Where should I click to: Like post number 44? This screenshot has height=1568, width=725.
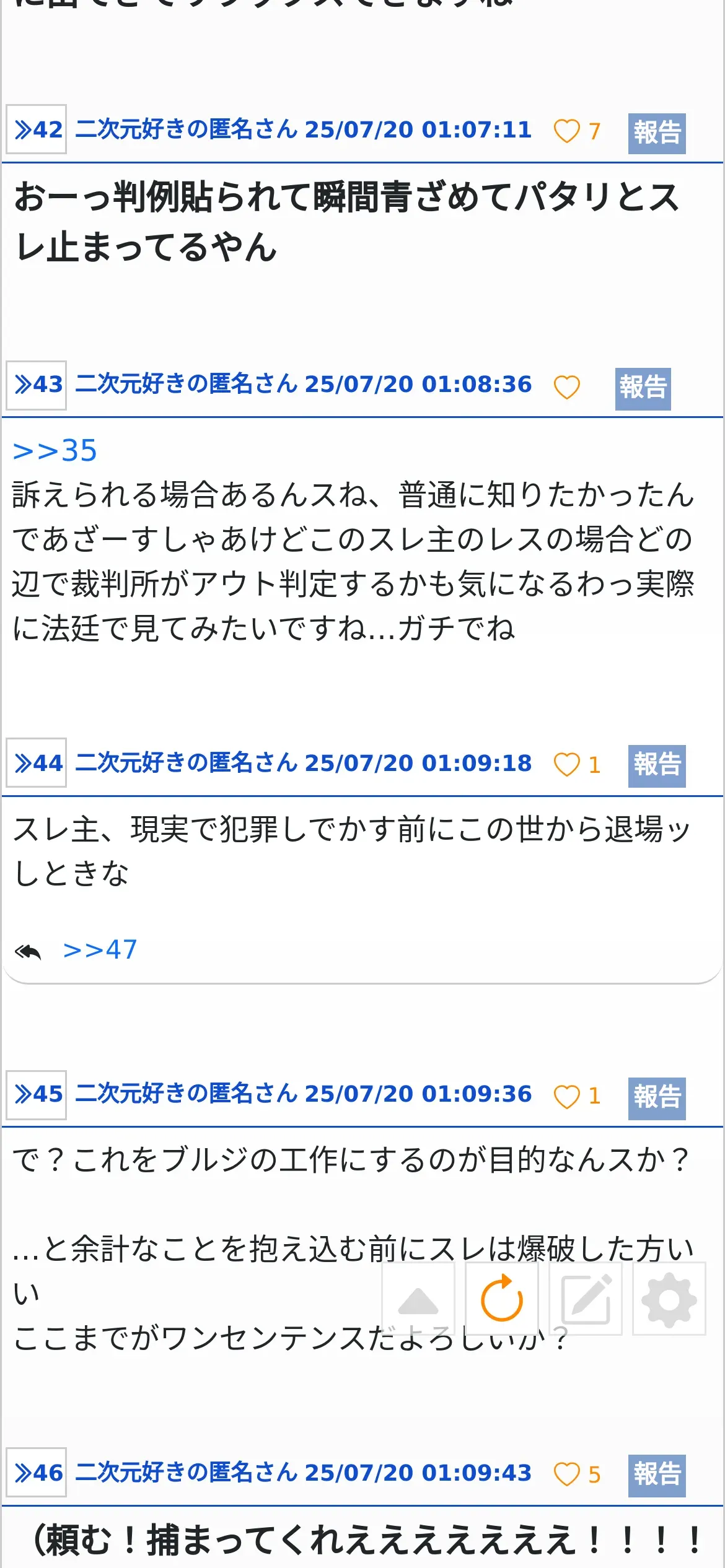(566, 765)
